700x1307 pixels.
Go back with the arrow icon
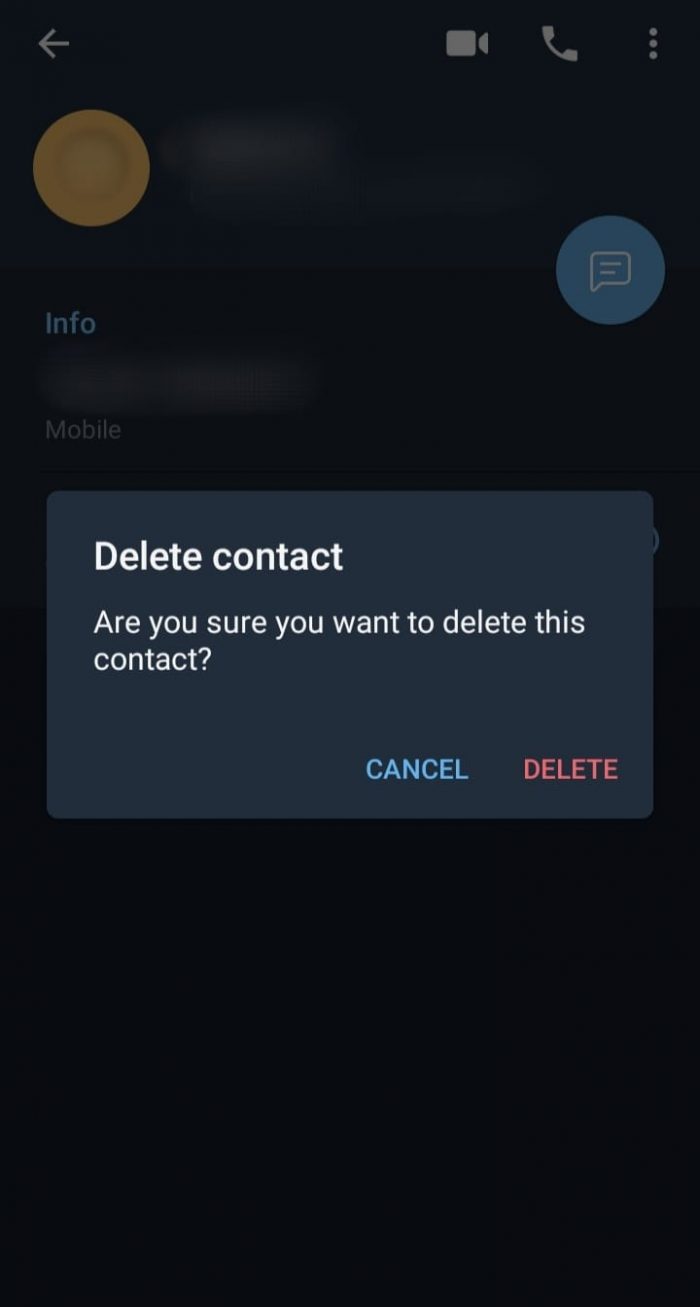pos(54,44)
